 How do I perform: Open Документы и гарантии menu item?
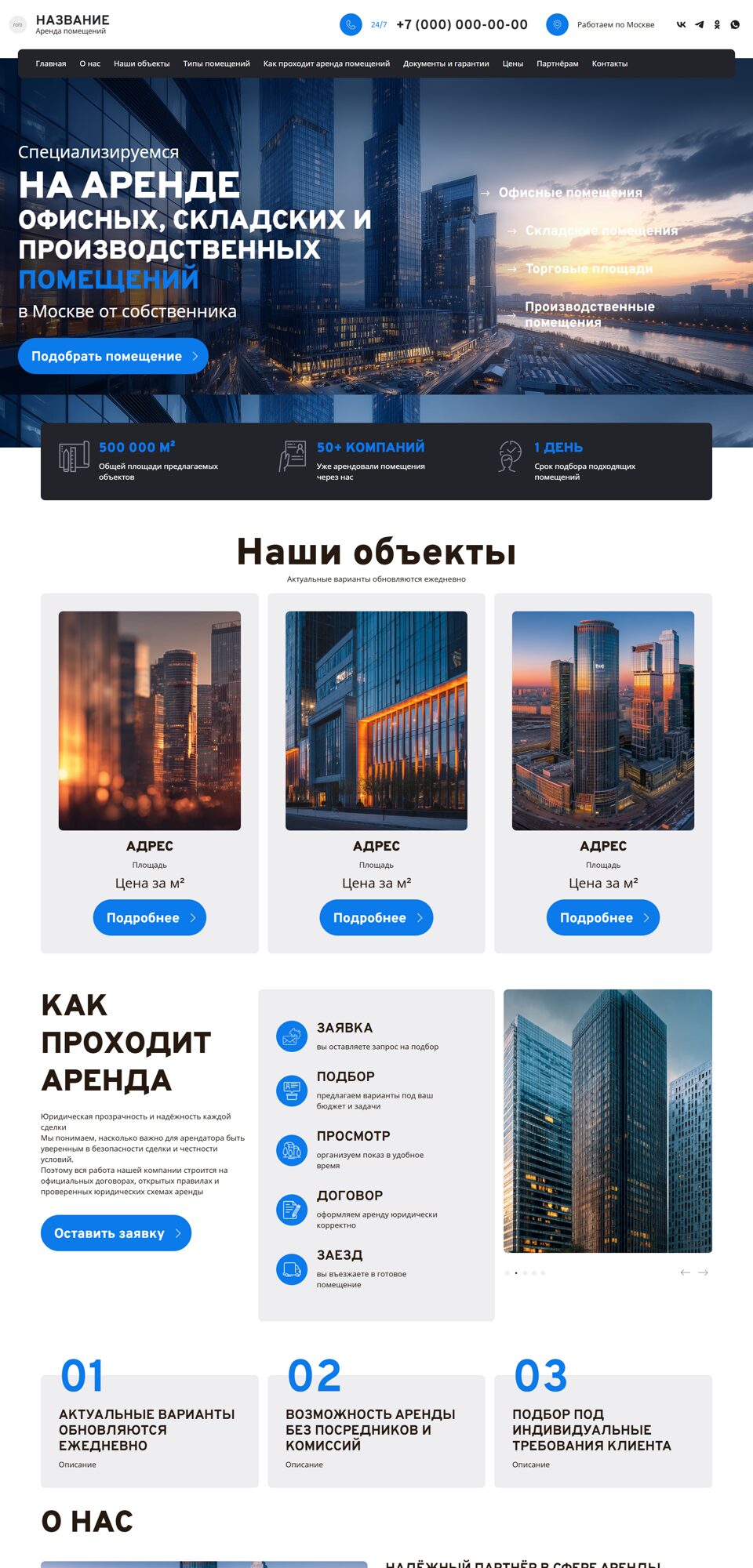click(446, 64)
